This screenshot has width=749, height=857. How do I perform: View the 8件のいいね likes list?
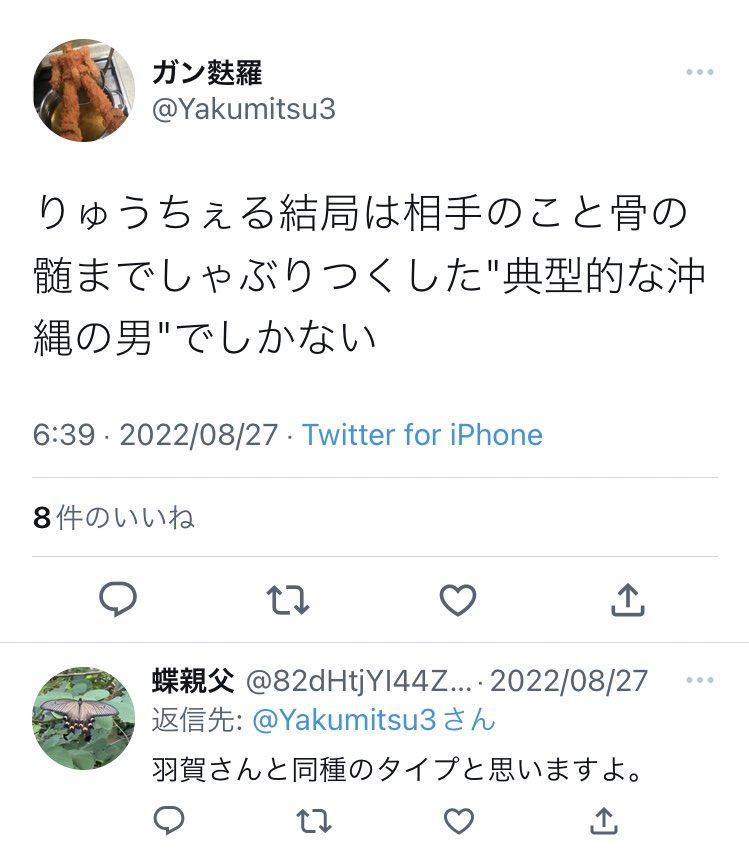114,517
